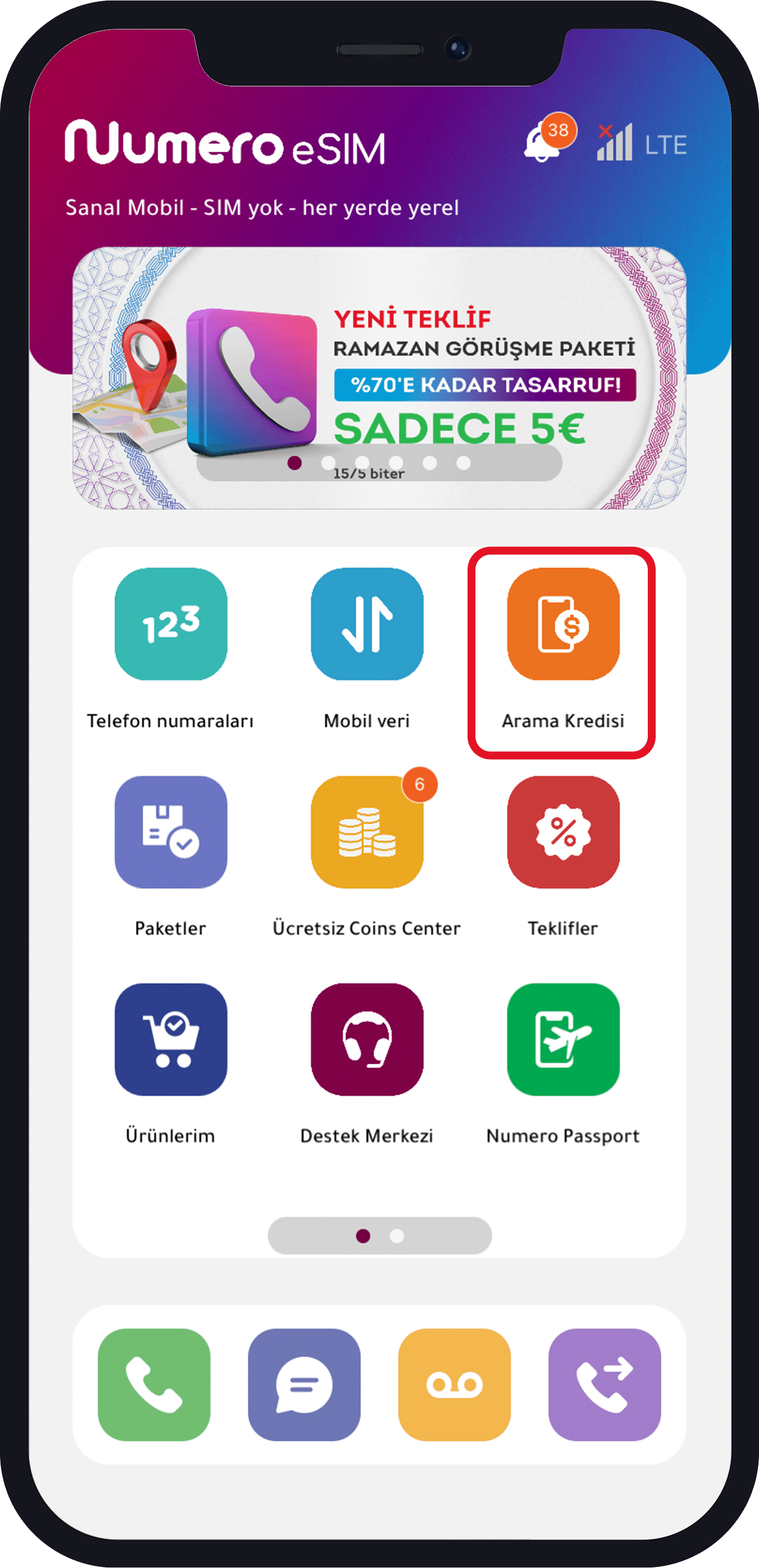This screenshot has height=1568, width=759.
Task: Open call forwarding icon
Action: (604, 1384)
